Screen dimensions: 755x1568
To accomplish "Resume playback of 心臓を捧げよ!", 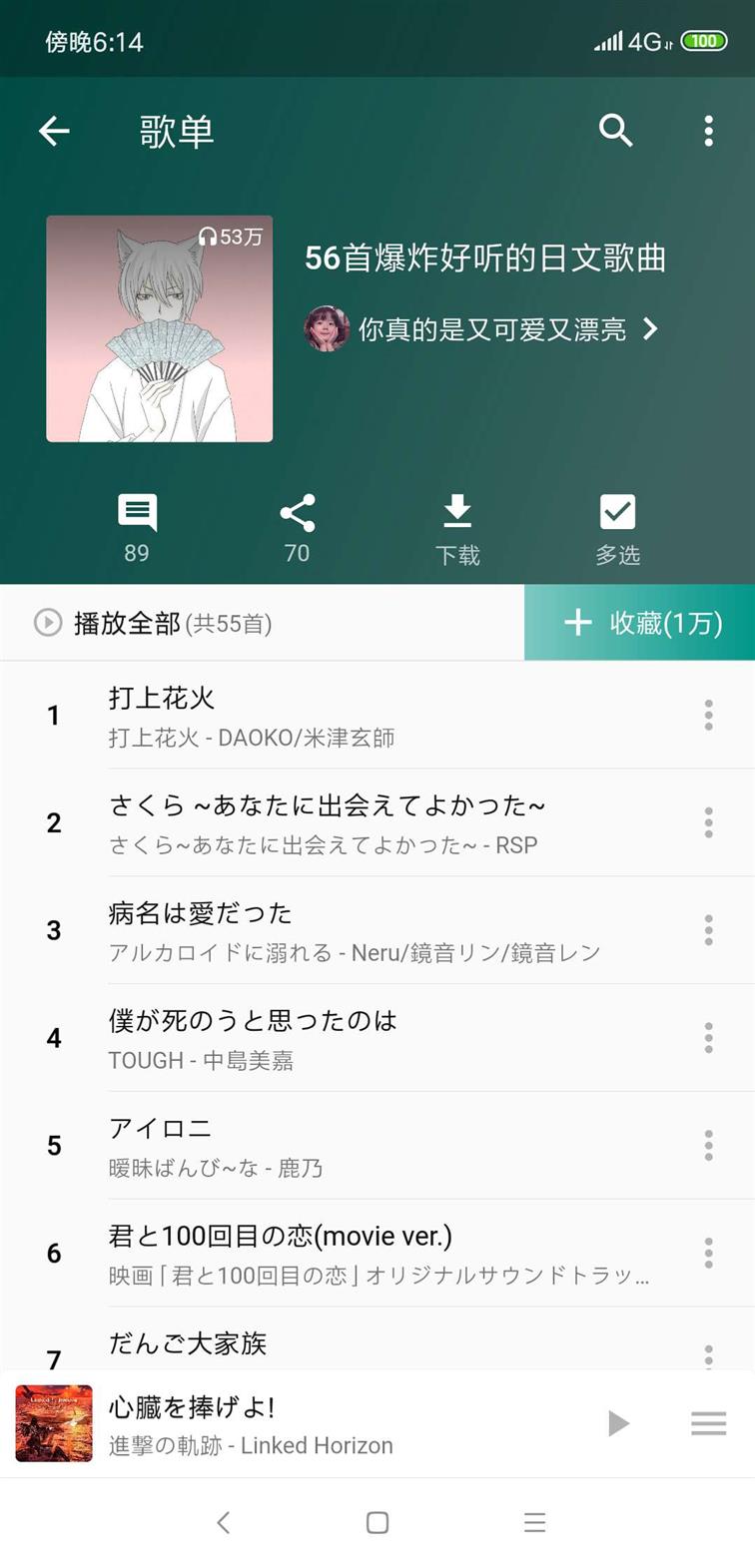I will [618, 1423].
